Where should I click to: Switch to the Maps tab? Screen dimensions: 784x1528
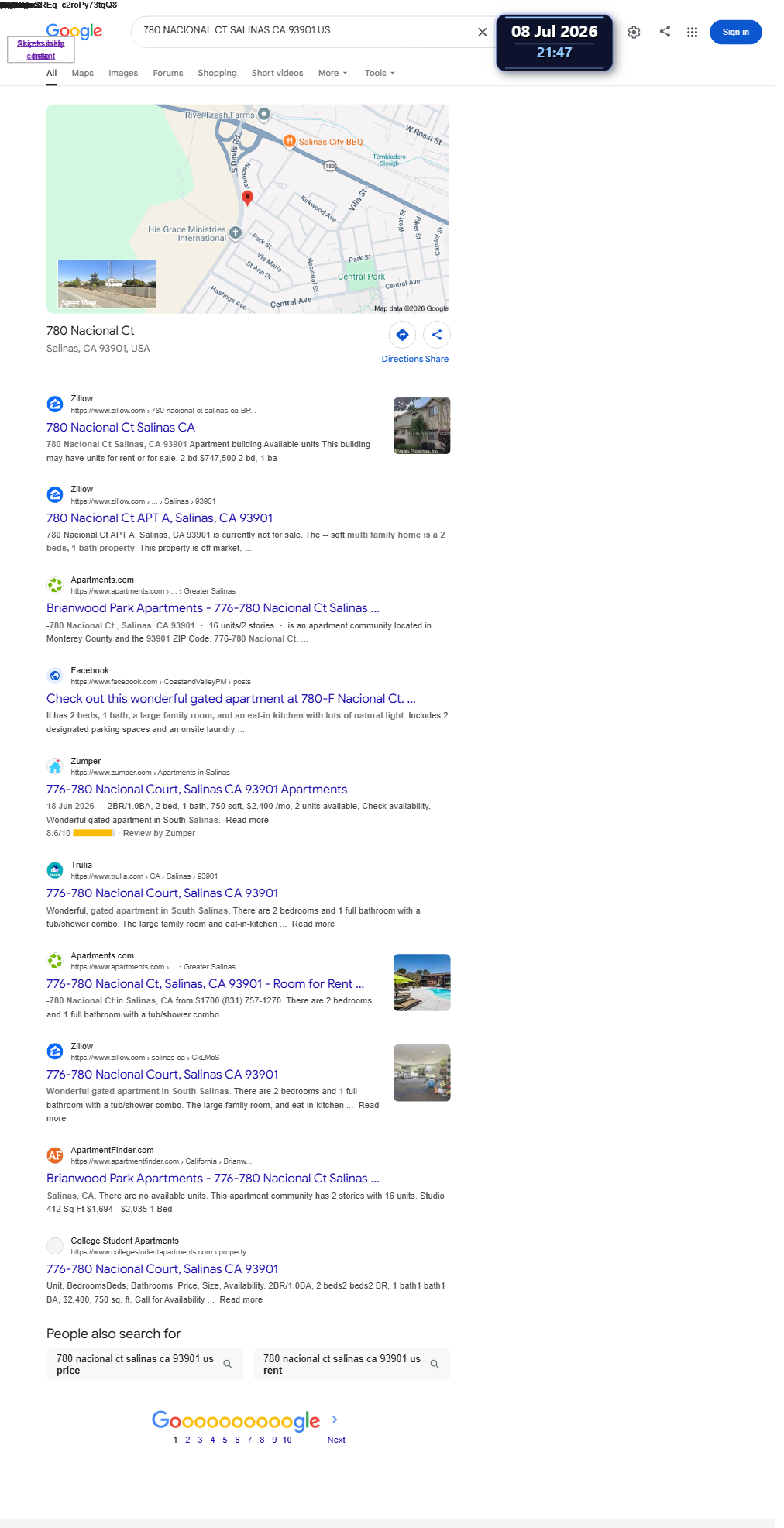(x=82, y=73)
